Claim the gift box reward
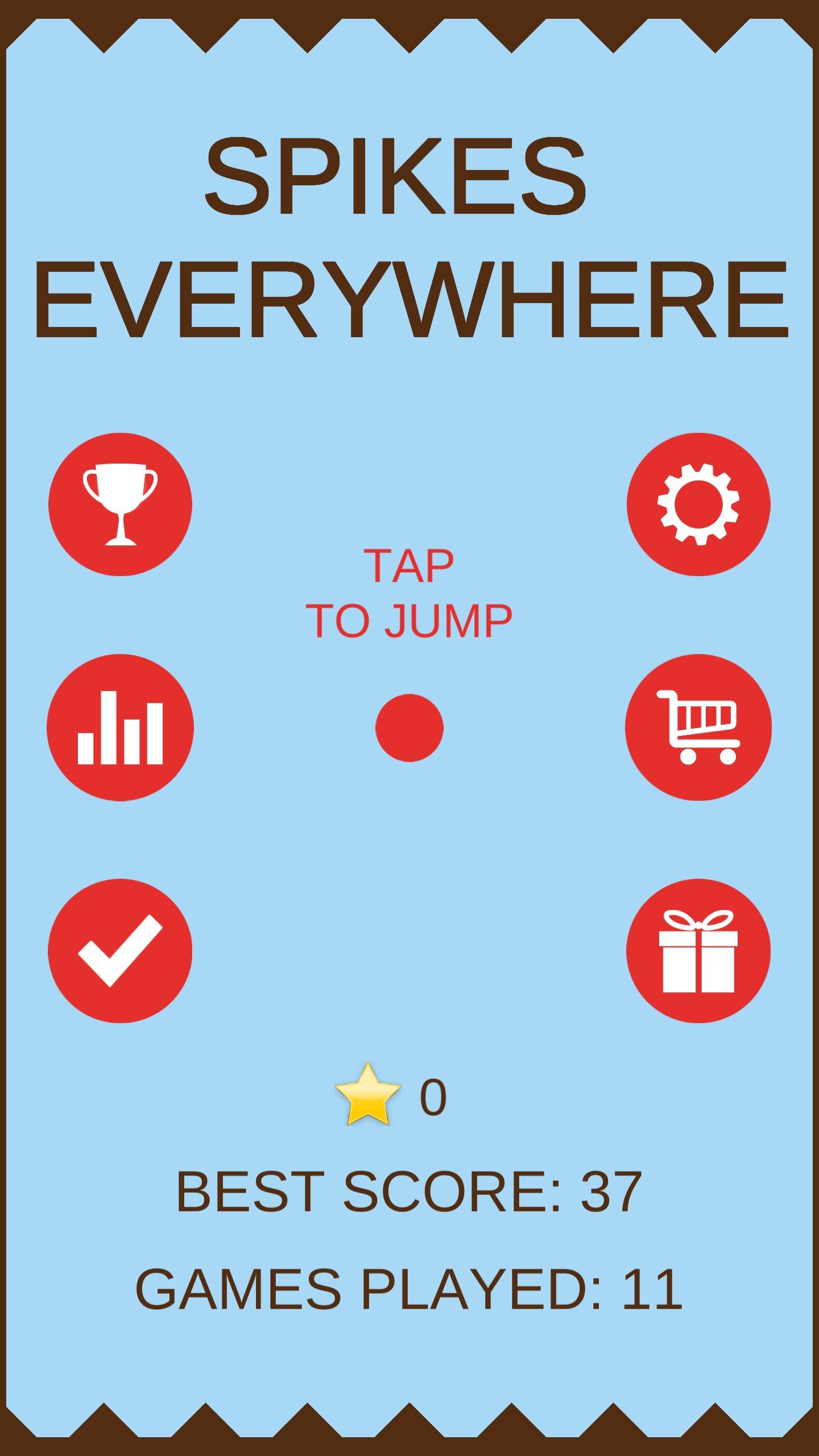Image resolution: width=819 pixels, height=1456 pixels. [x=698, y=951]
